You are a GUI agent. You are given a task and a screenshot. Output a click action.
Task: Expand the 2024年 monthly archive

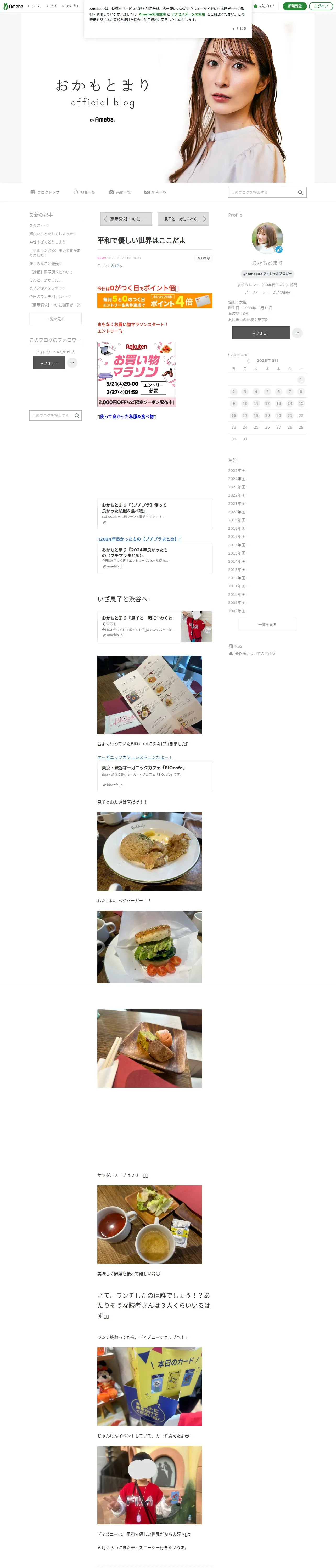[x=237, y=479]
